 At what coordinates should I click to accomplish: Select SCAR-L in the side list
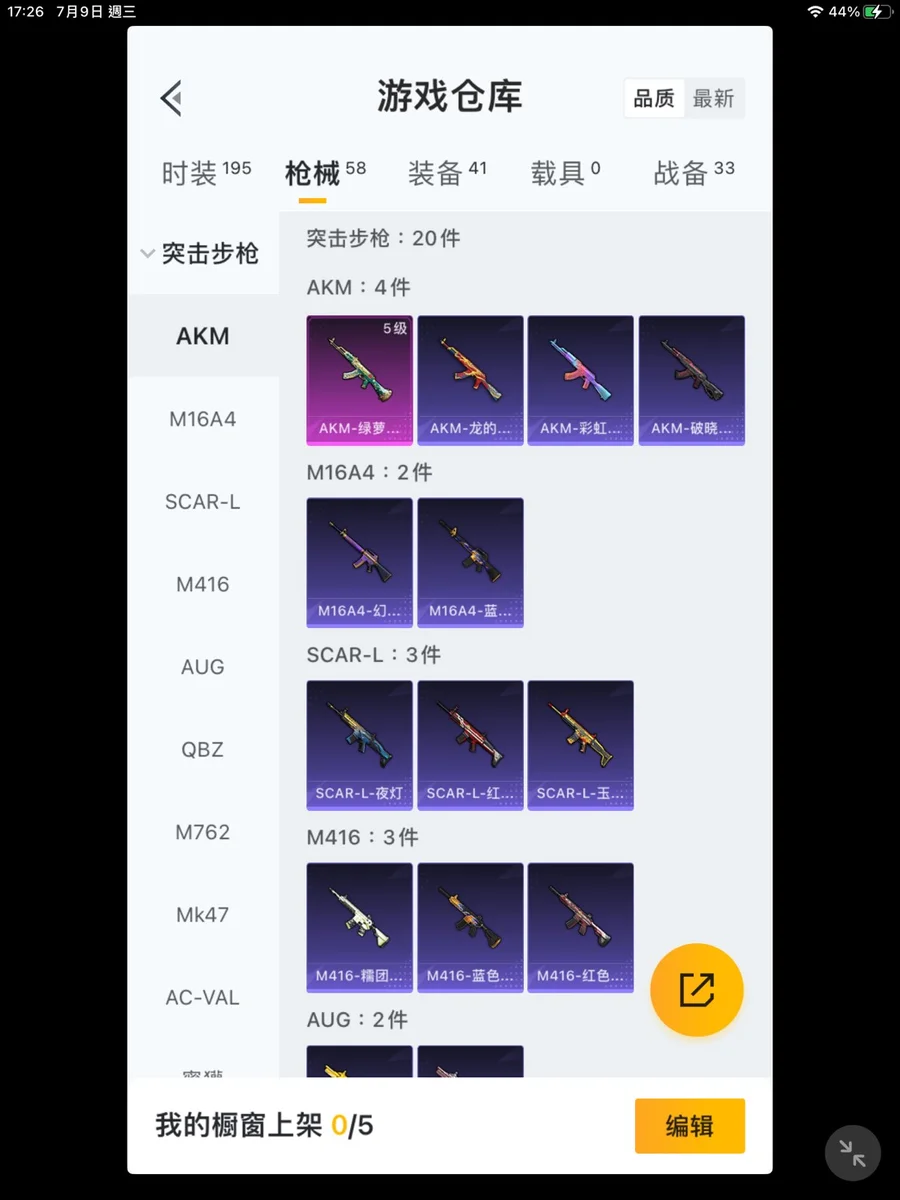(x=203, y=502)
